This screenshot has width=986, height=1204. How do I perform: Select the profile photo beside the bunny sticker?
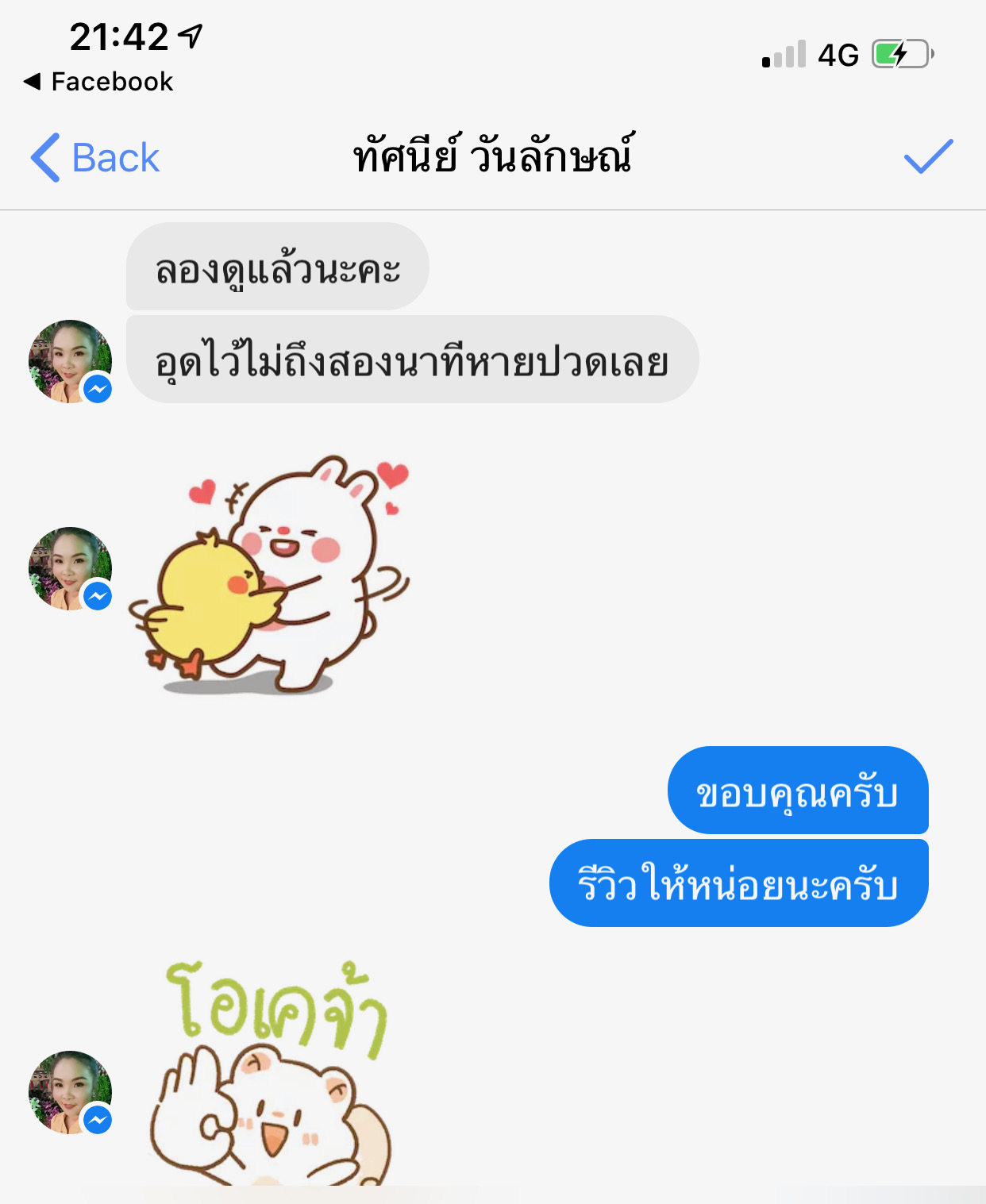point(70,568)
